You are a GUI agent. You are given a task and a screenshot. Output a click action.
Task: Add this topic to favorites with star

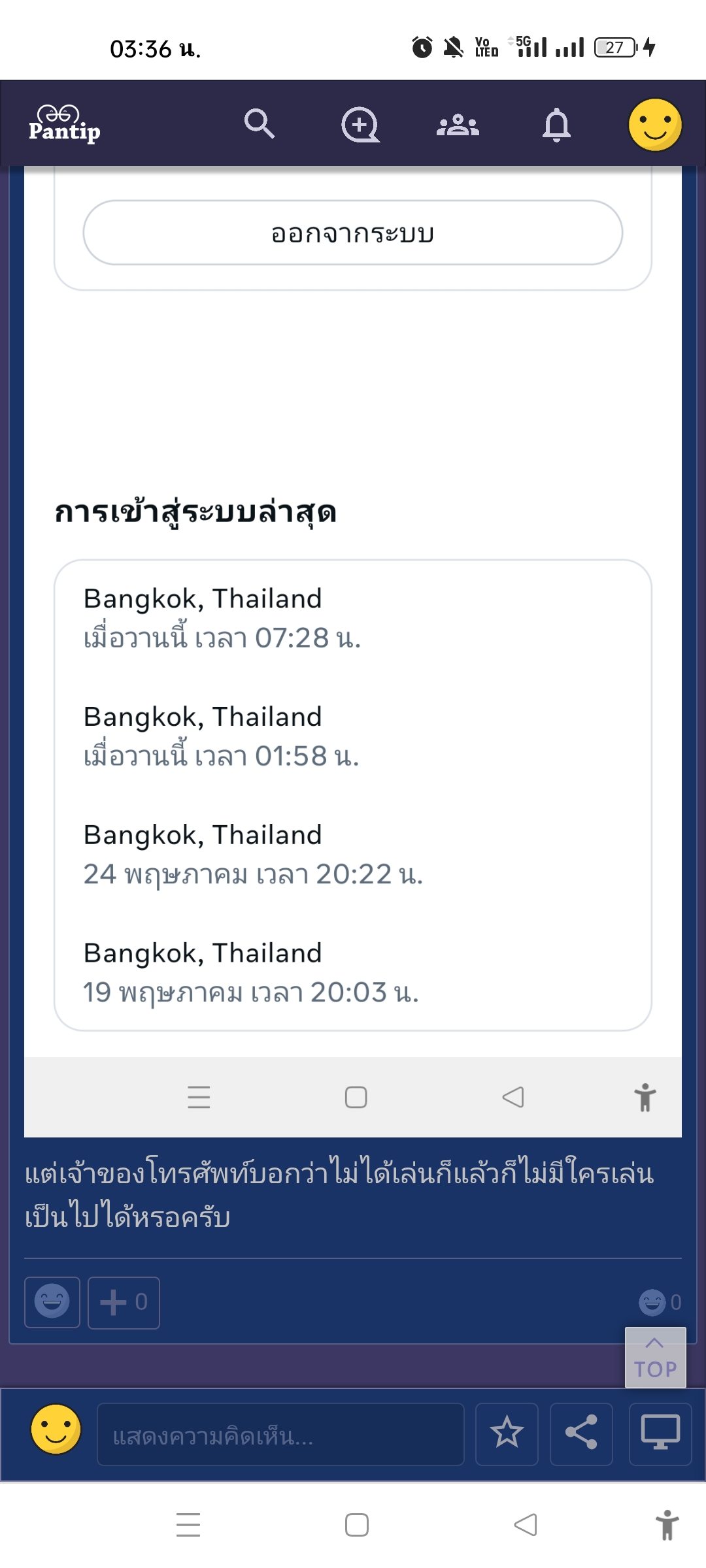(x=507, y=1434)
